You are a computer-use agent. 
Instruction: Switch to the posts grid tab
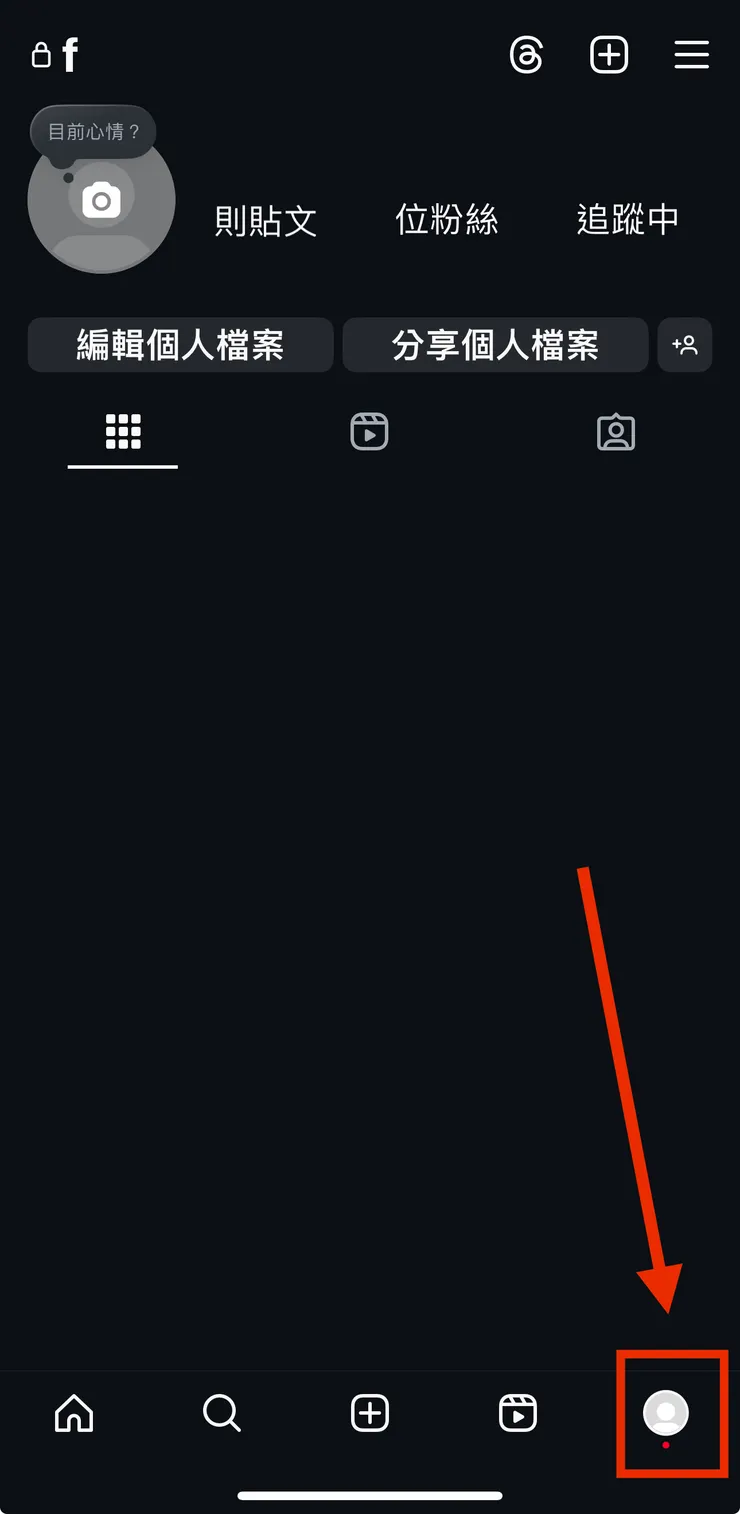[x=123, y=432]
